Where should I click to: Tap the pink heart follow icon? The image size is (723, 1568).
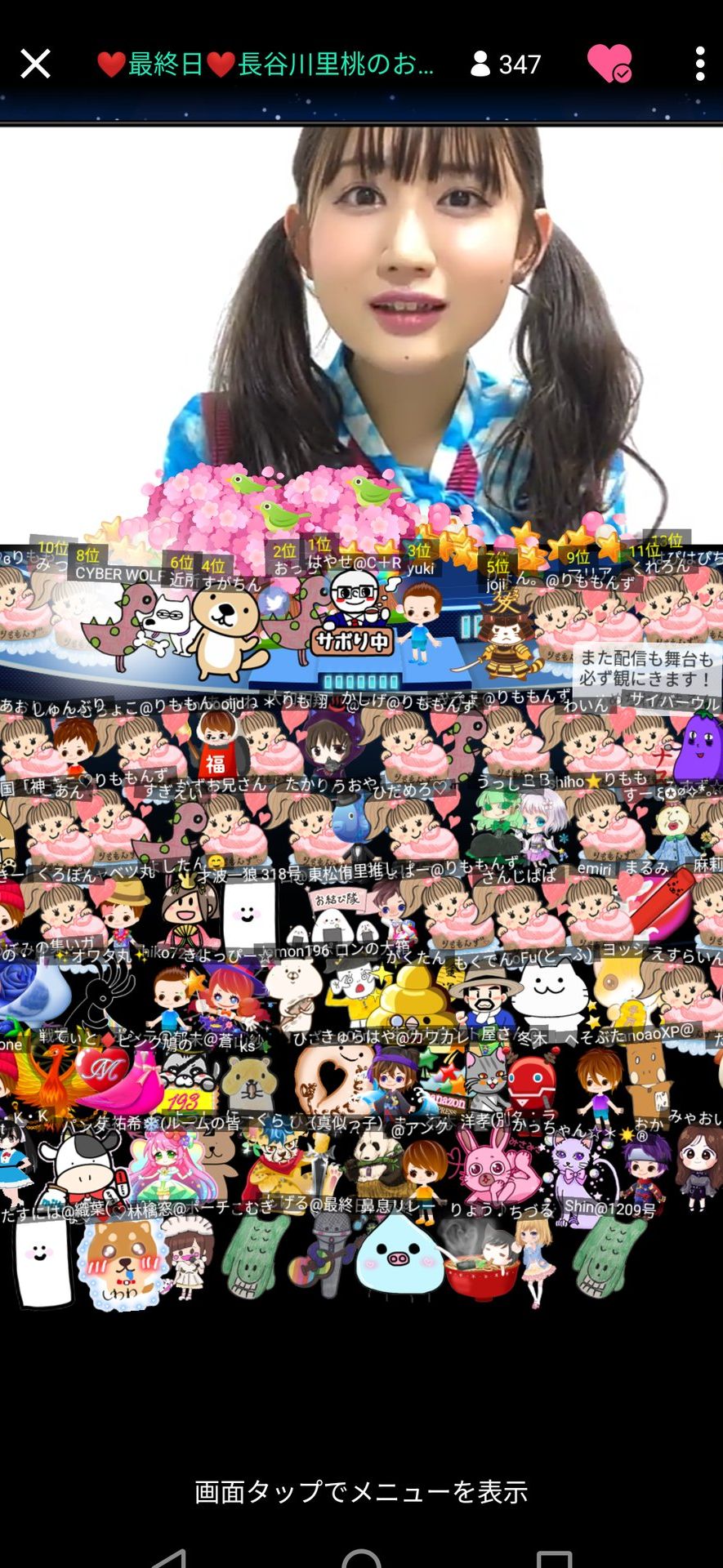[x=609, y=64]
